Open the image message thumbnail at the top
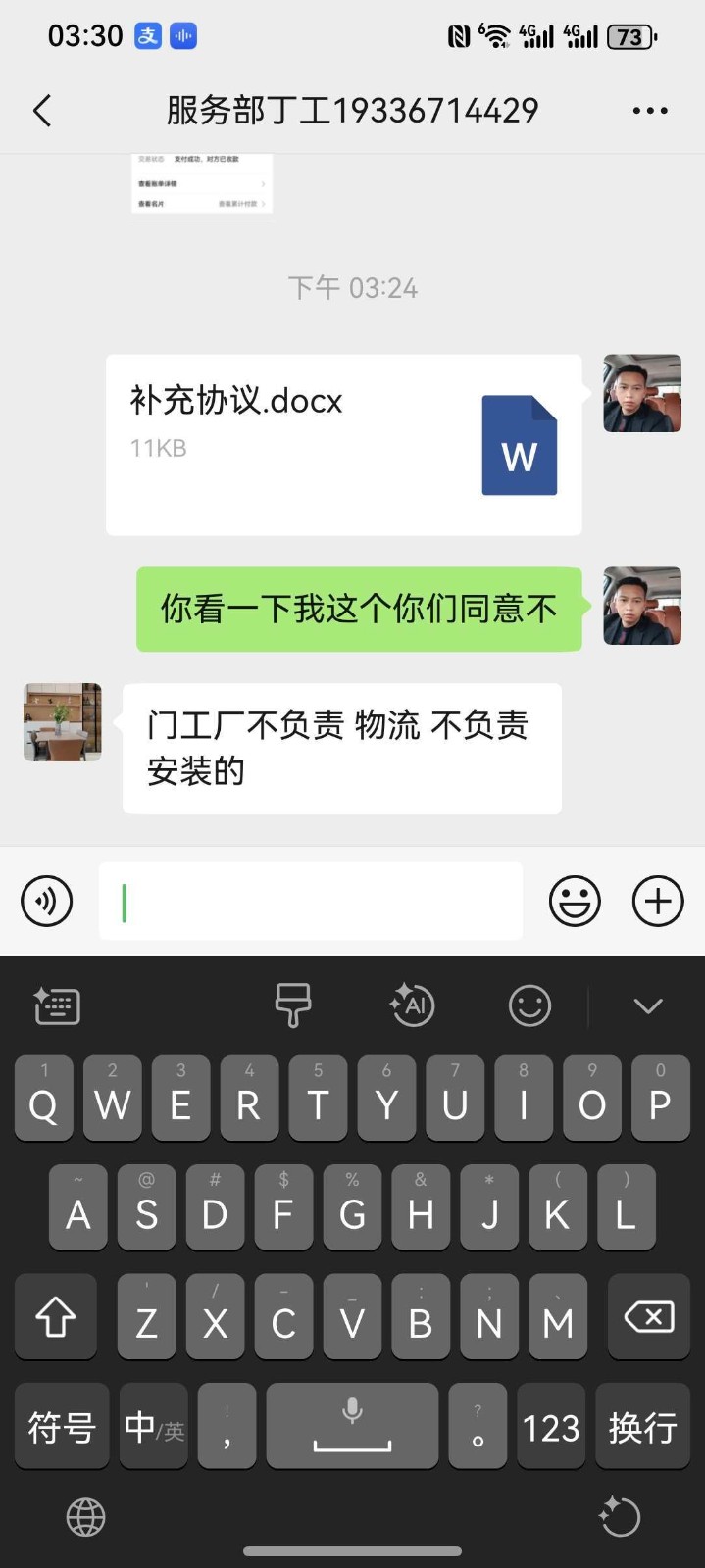This screenshot has height=1568, width=705. coord(202,183)
